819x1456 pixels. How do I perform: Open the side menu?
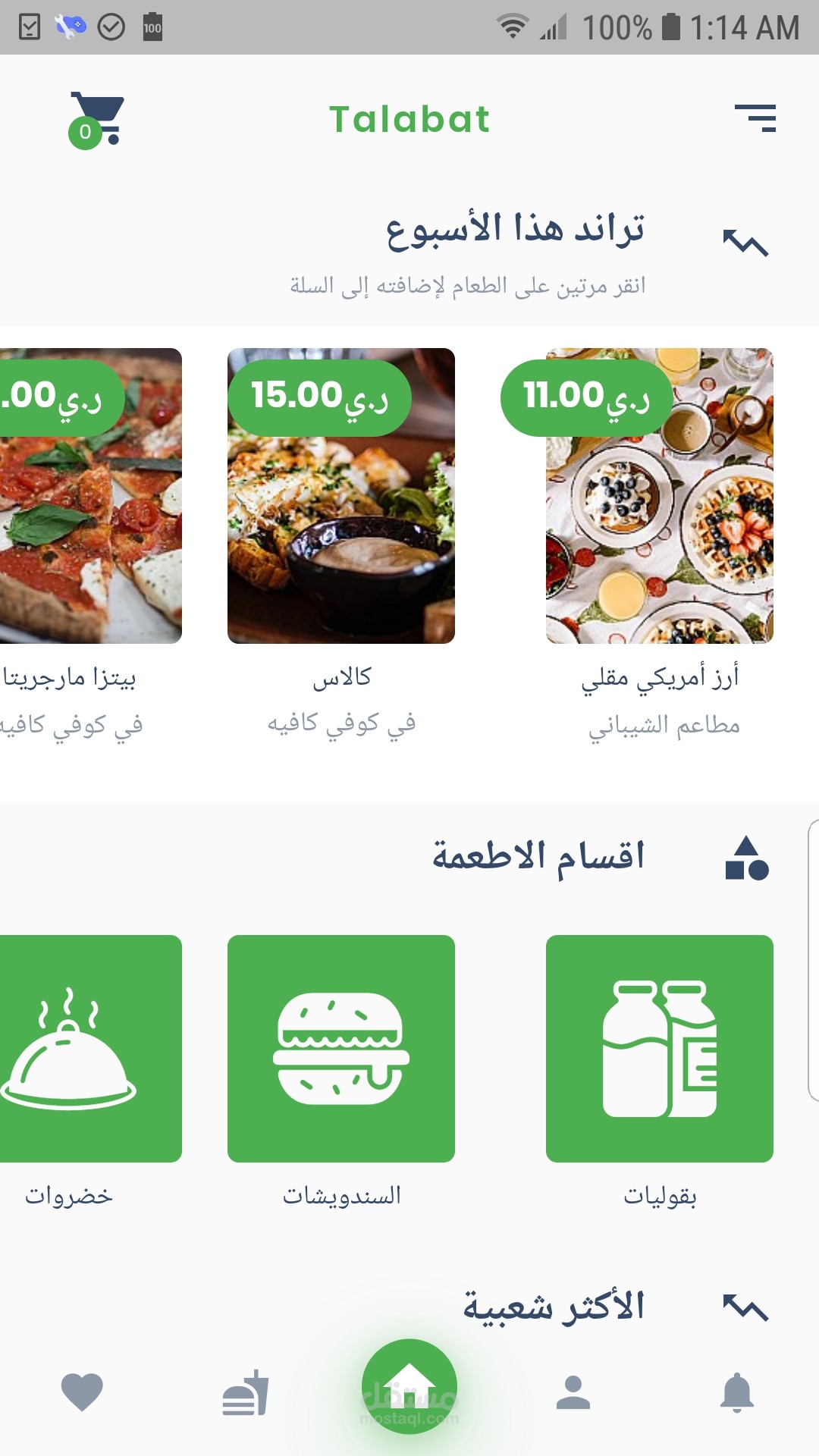(755, 118)
